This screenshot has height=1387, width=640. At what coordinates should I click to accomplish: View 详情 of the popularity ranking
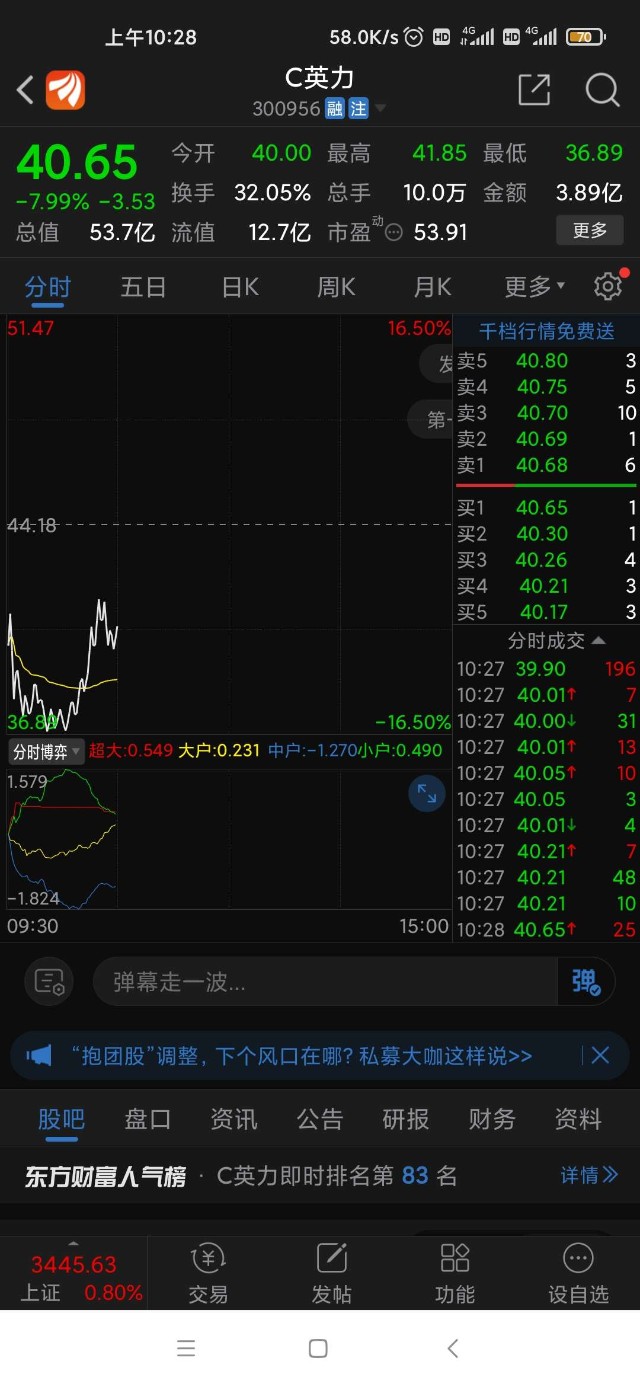[588, 1176]
